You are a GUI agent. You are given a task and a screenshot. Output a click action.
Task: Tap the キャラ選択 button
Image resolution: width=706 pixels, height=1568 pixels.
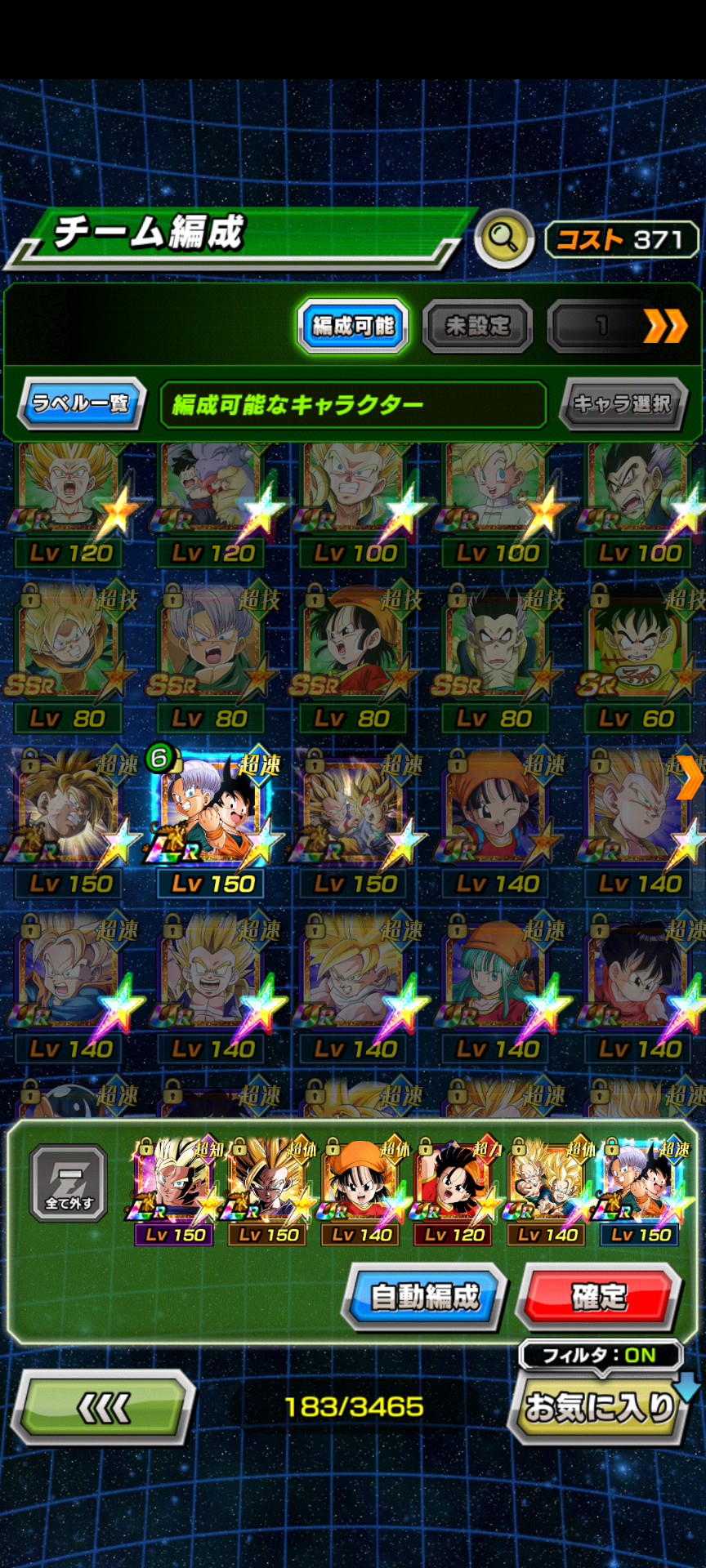coord(623,403)
